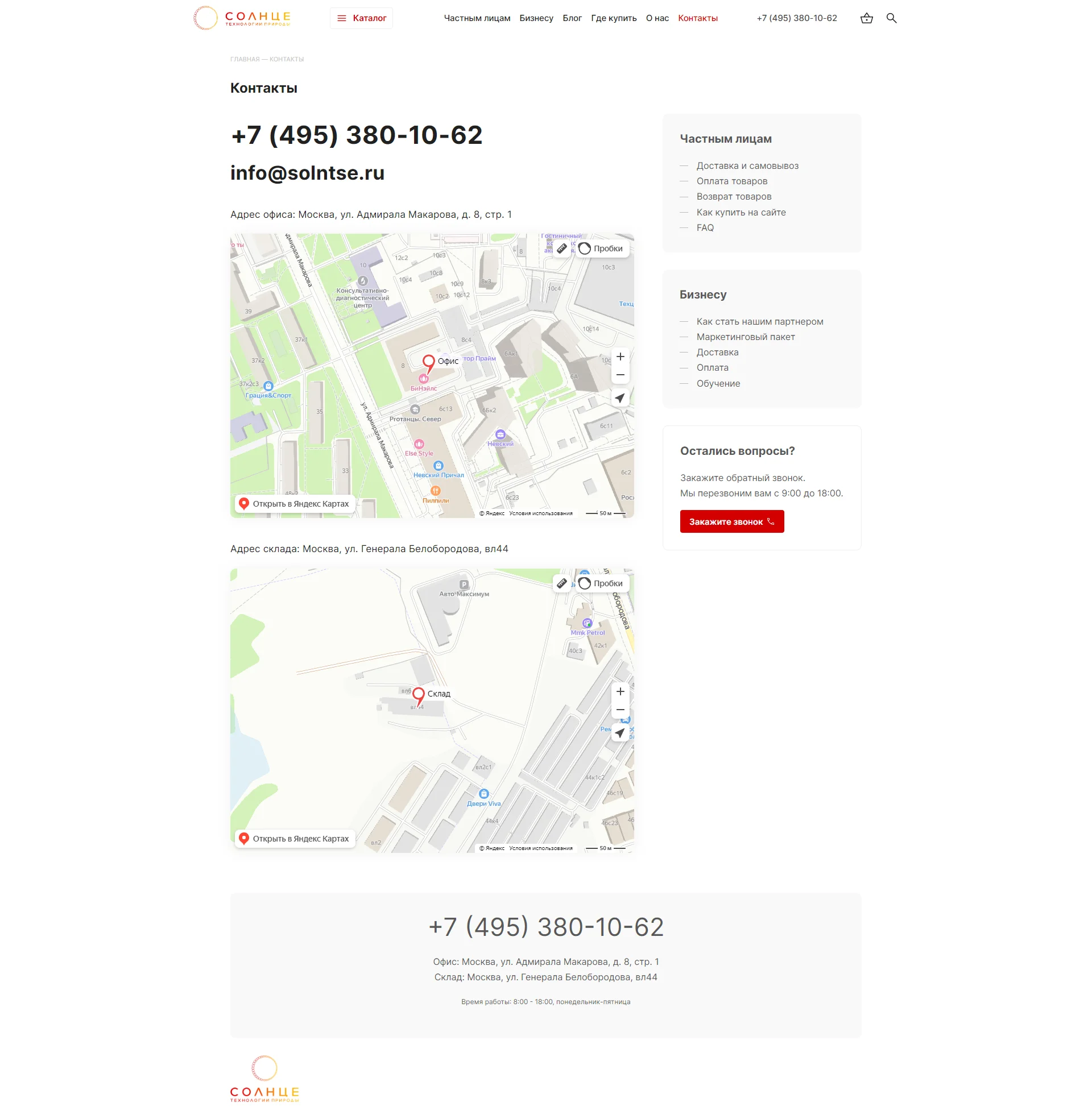Open the Каталог menu button

(x=361, y=18)
